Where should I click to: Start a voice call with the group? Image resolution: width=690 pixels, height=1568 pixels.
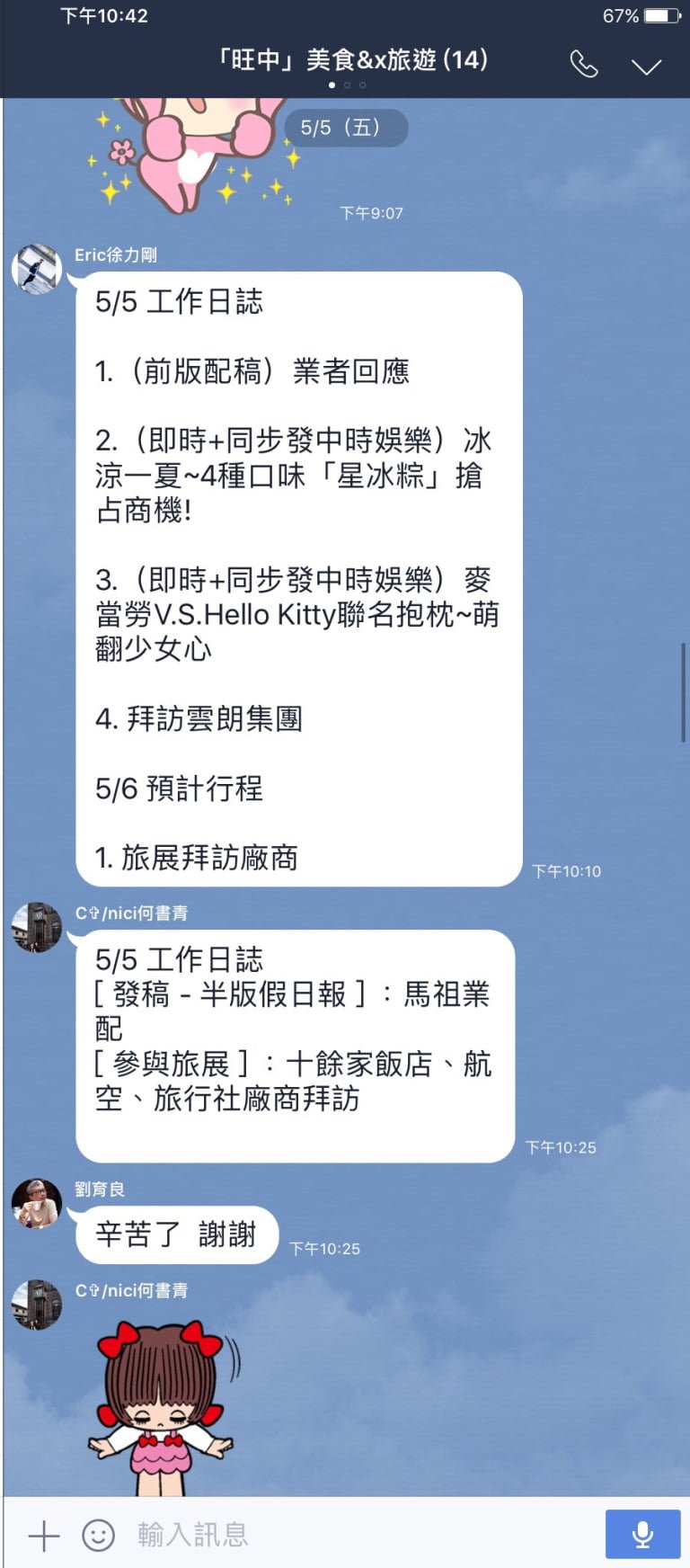pyautogui.click(x=584, y=64)
